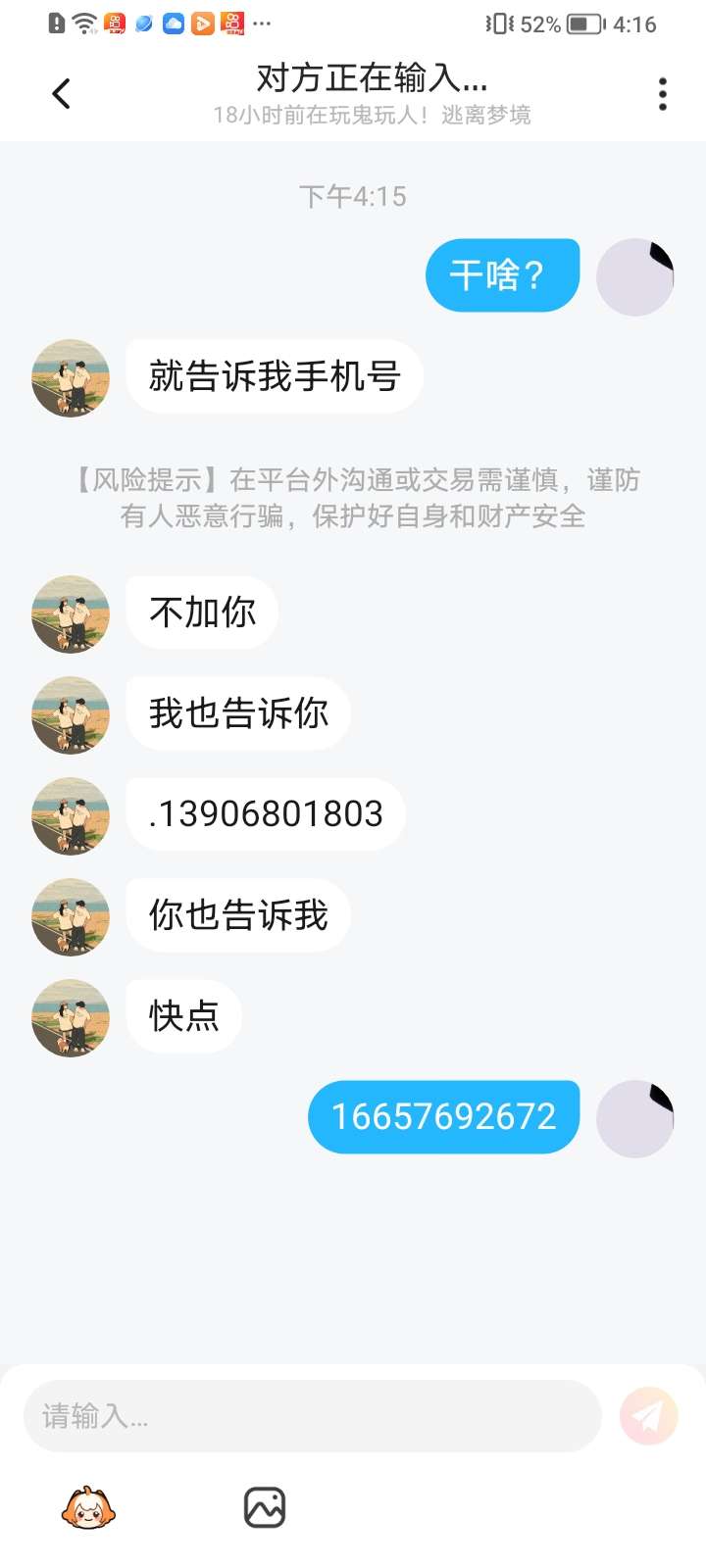Open sender avatar beside 就告诉我手机号

tap(71, 378)
